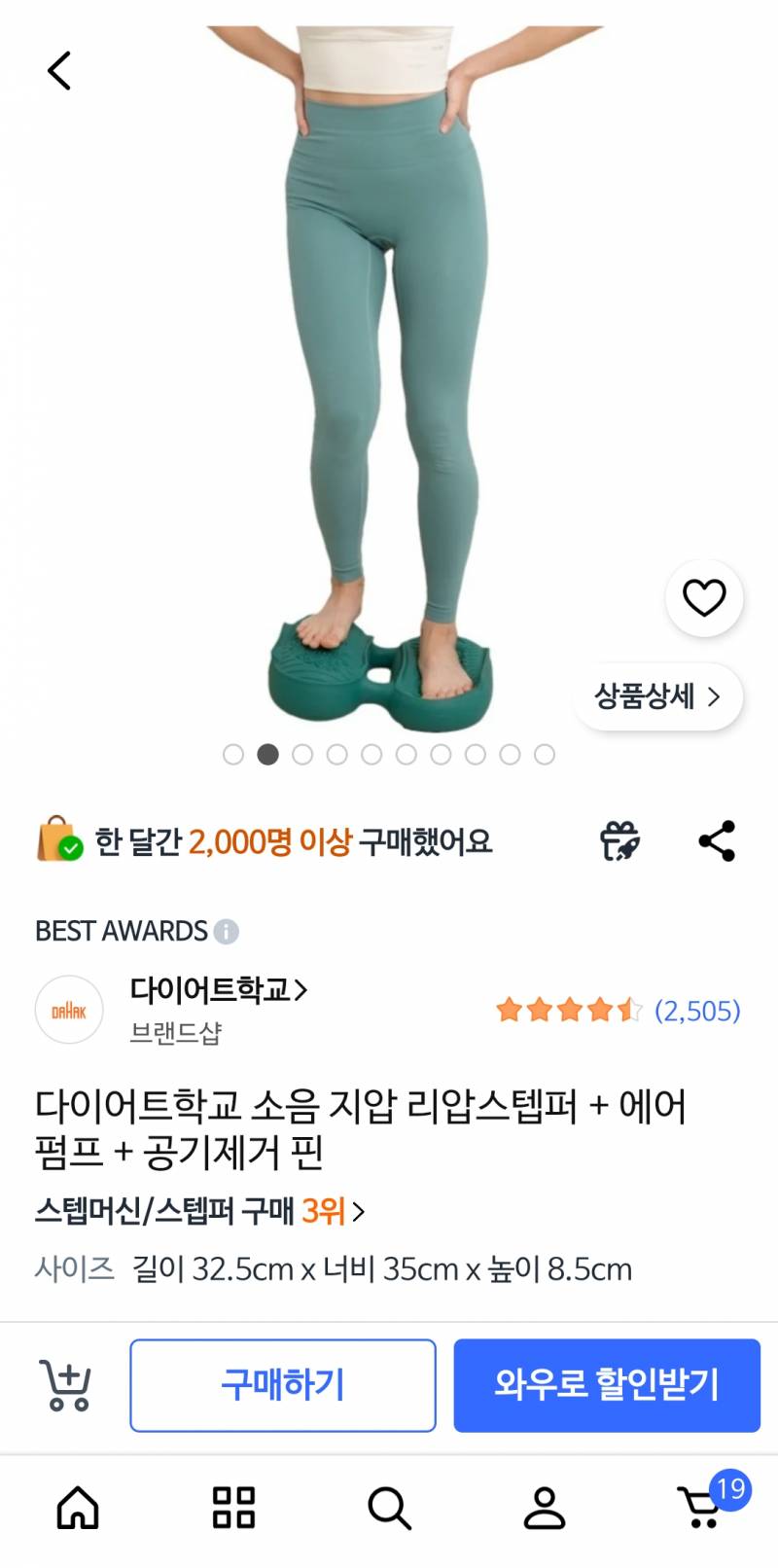Click the star rating display
This screenshot has width=778, height=1568.
coord(569,1011)
